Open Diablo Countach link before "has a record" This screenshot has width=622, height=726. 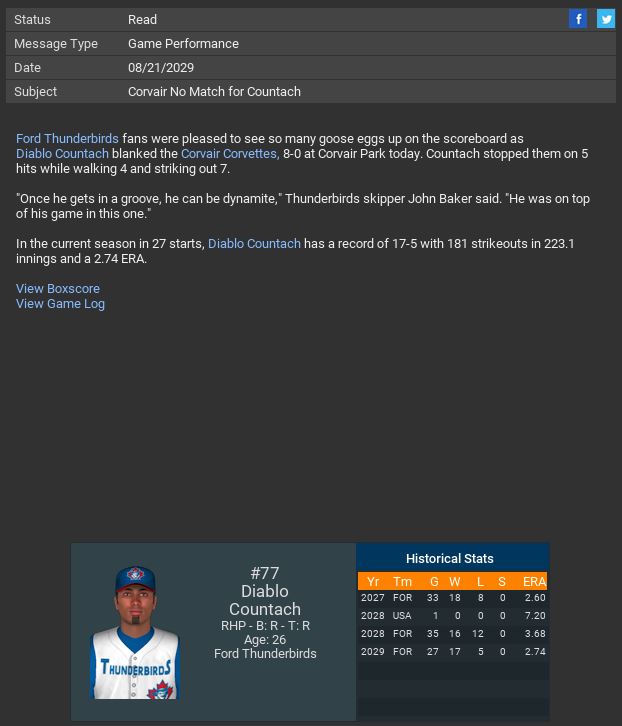click(x=254, y=244)
